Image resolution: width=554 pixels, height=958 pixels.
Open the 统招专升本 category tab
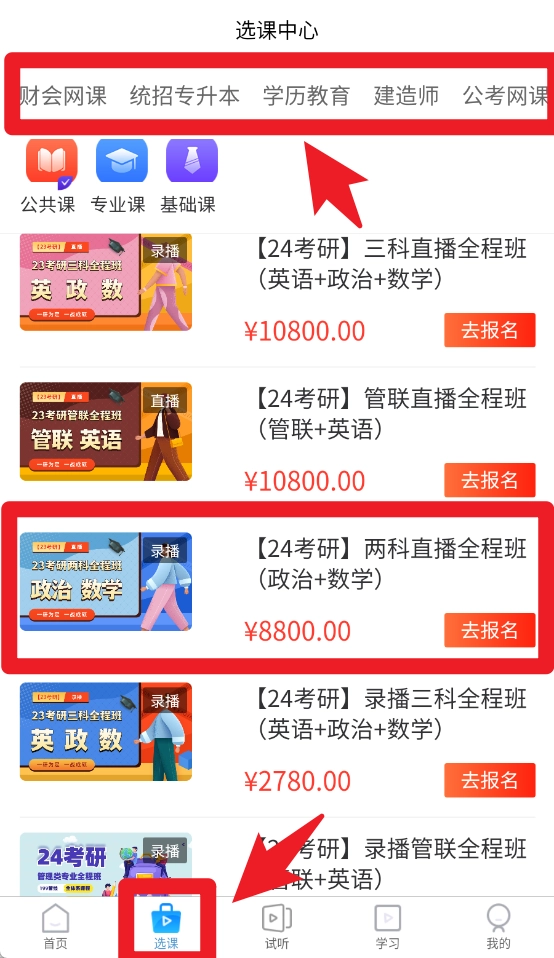[184, 96]
